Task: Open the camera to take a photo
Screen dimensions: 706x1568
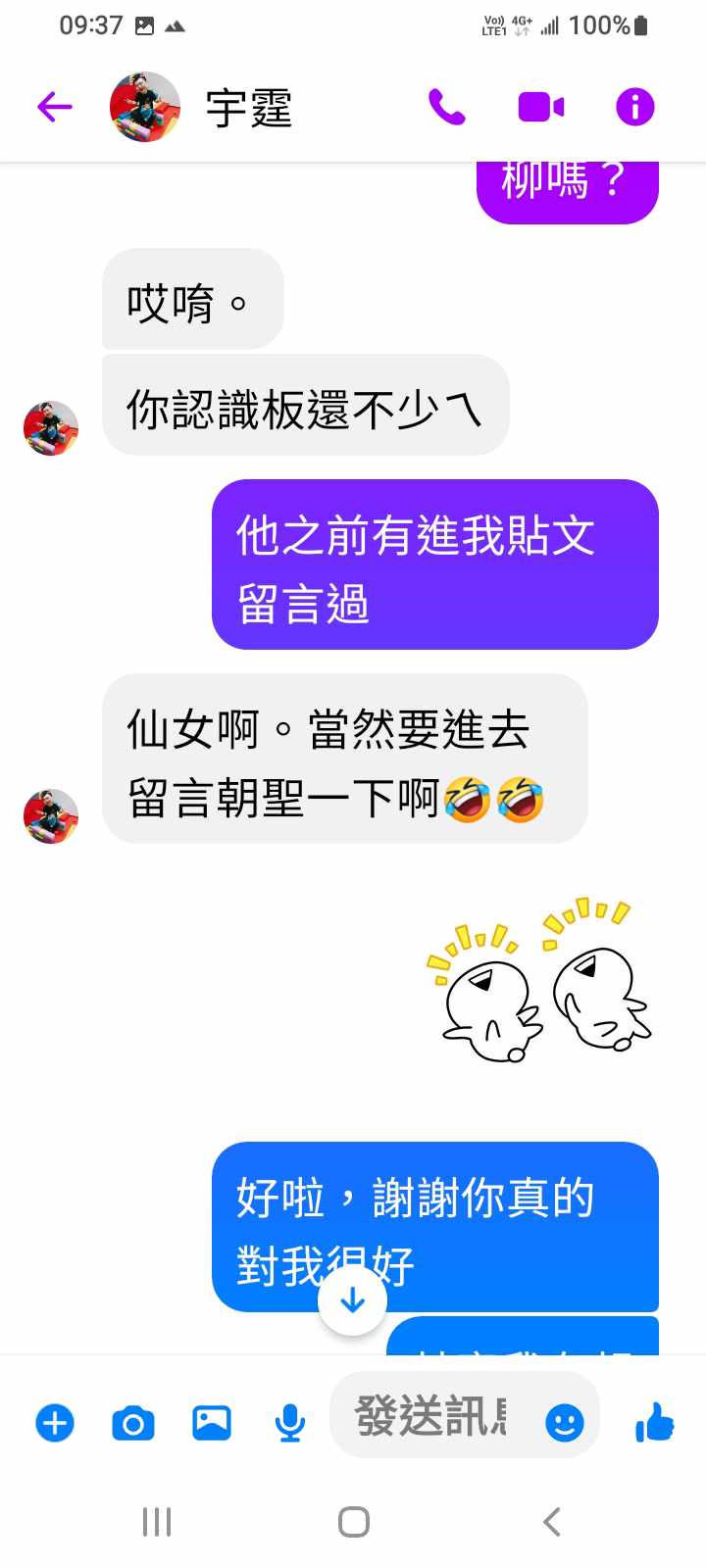Action: click(x=133, y=1422)
